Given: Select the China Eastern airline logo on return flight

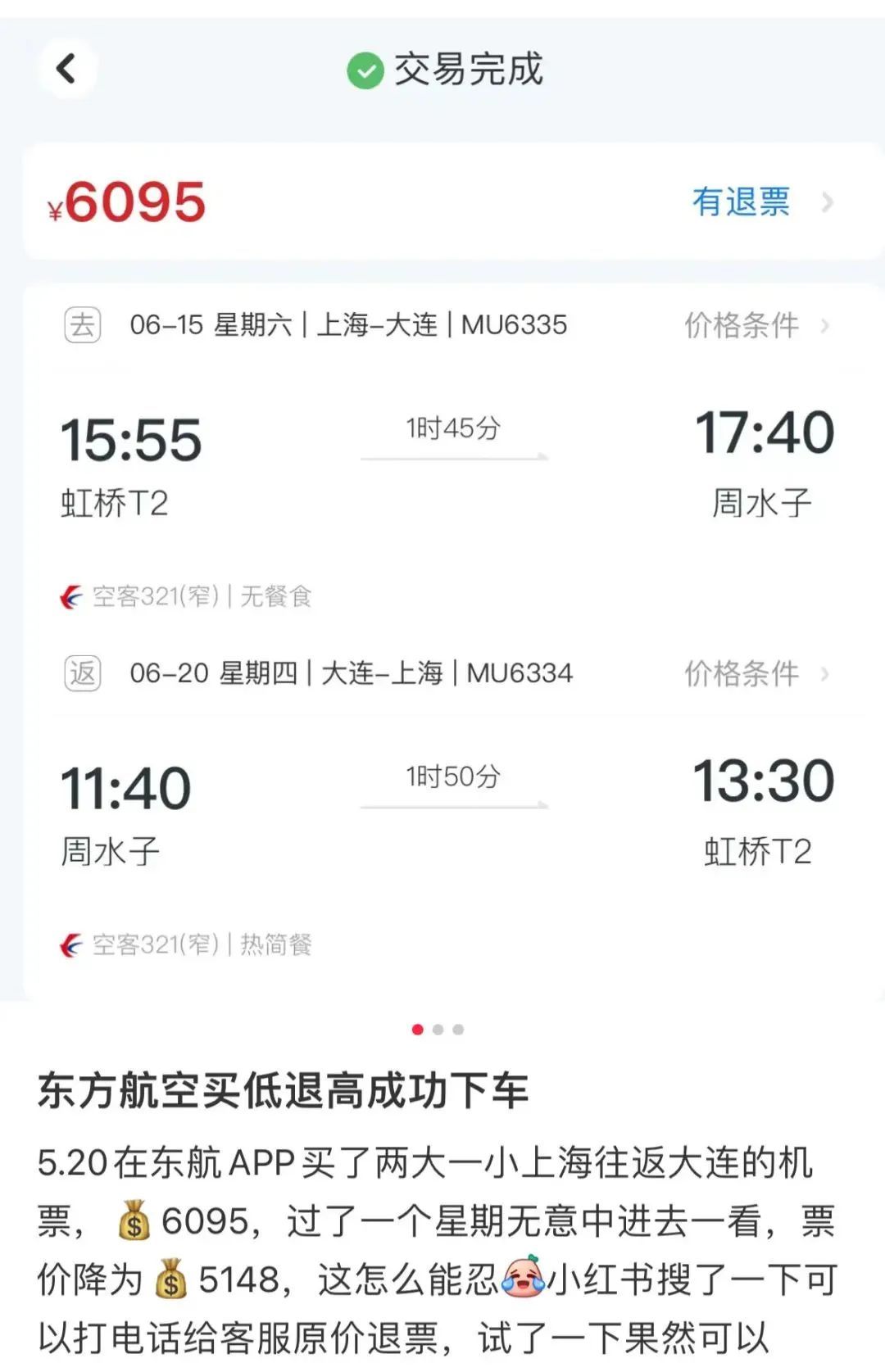Looking at the screenshot, I should click(74, 945).
